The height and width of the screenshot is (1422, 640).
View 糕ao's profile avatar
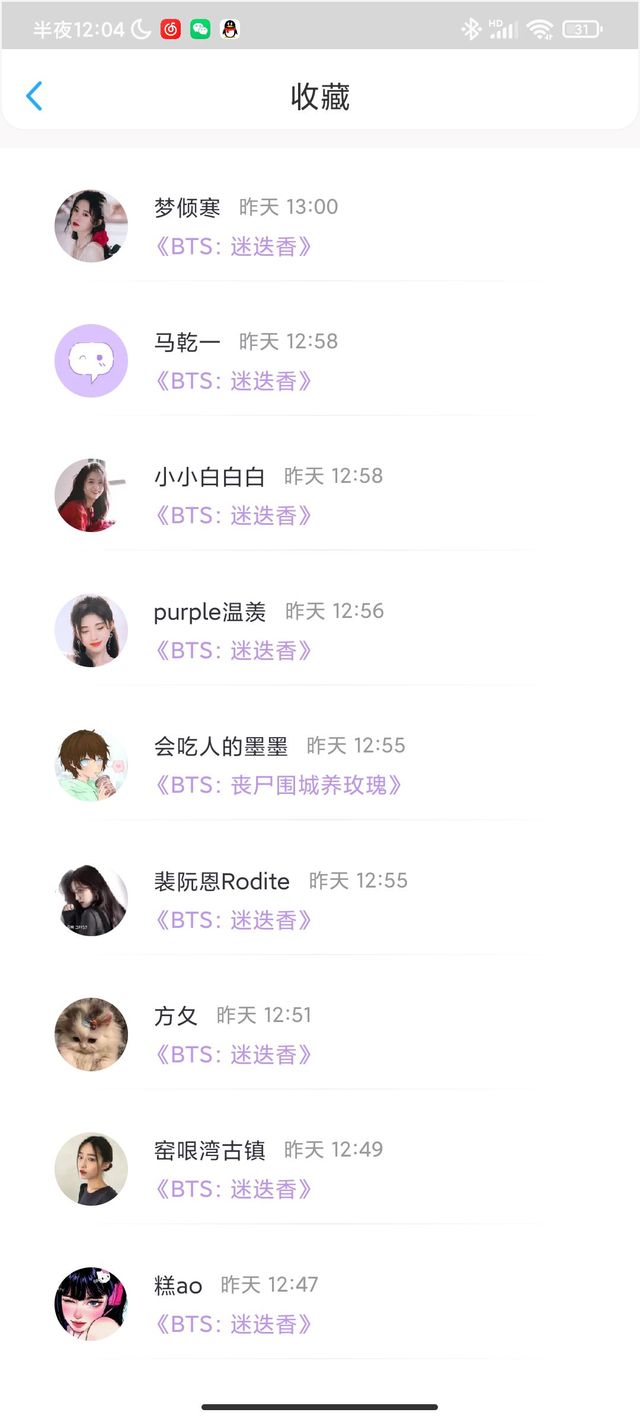[91, 1304]
